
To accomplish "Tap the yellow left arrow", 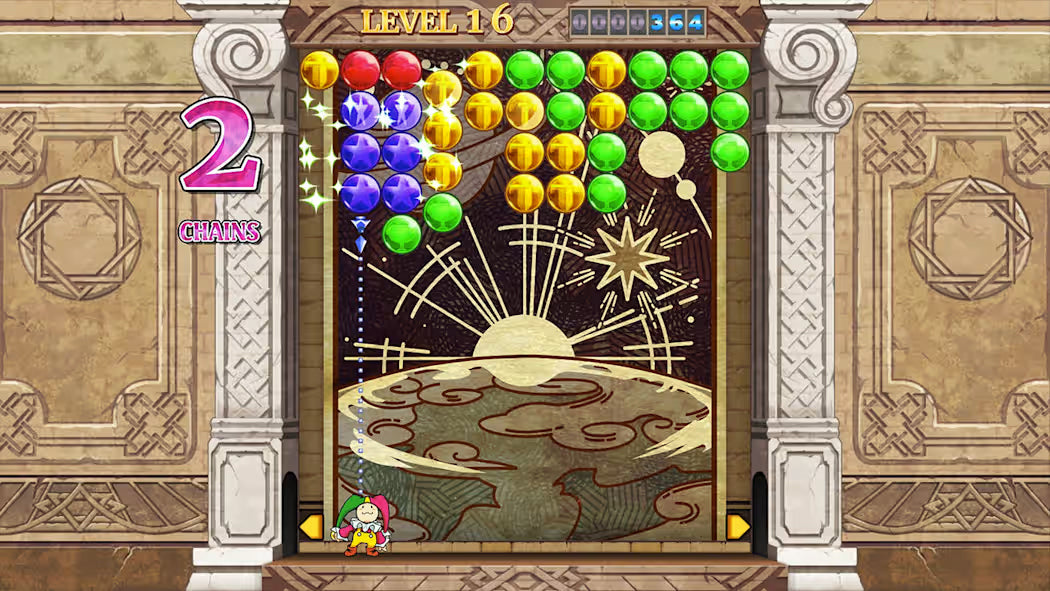I will (x=311, y=526).
